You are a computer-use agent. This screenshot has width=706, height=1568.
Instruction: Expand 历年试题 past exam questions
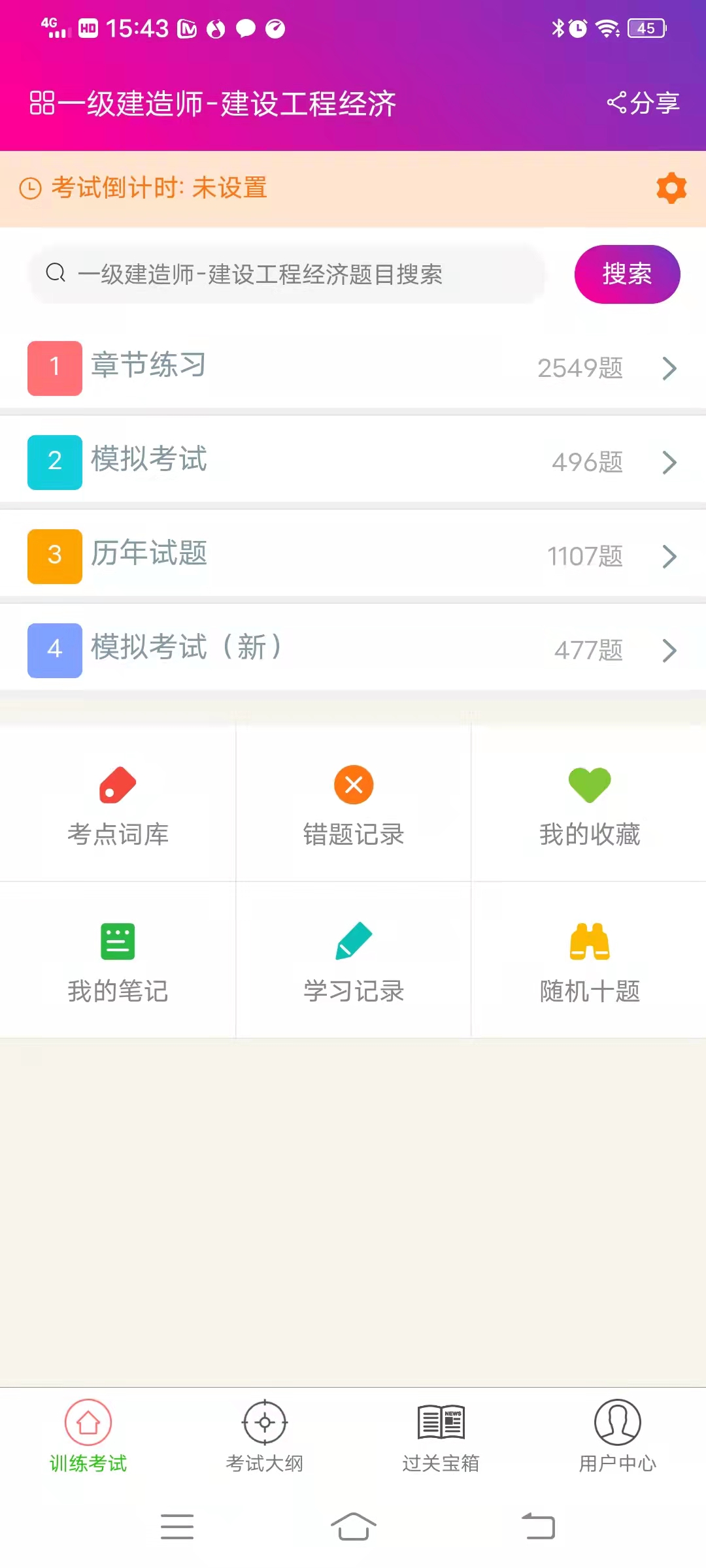click(x=353, y=555)
